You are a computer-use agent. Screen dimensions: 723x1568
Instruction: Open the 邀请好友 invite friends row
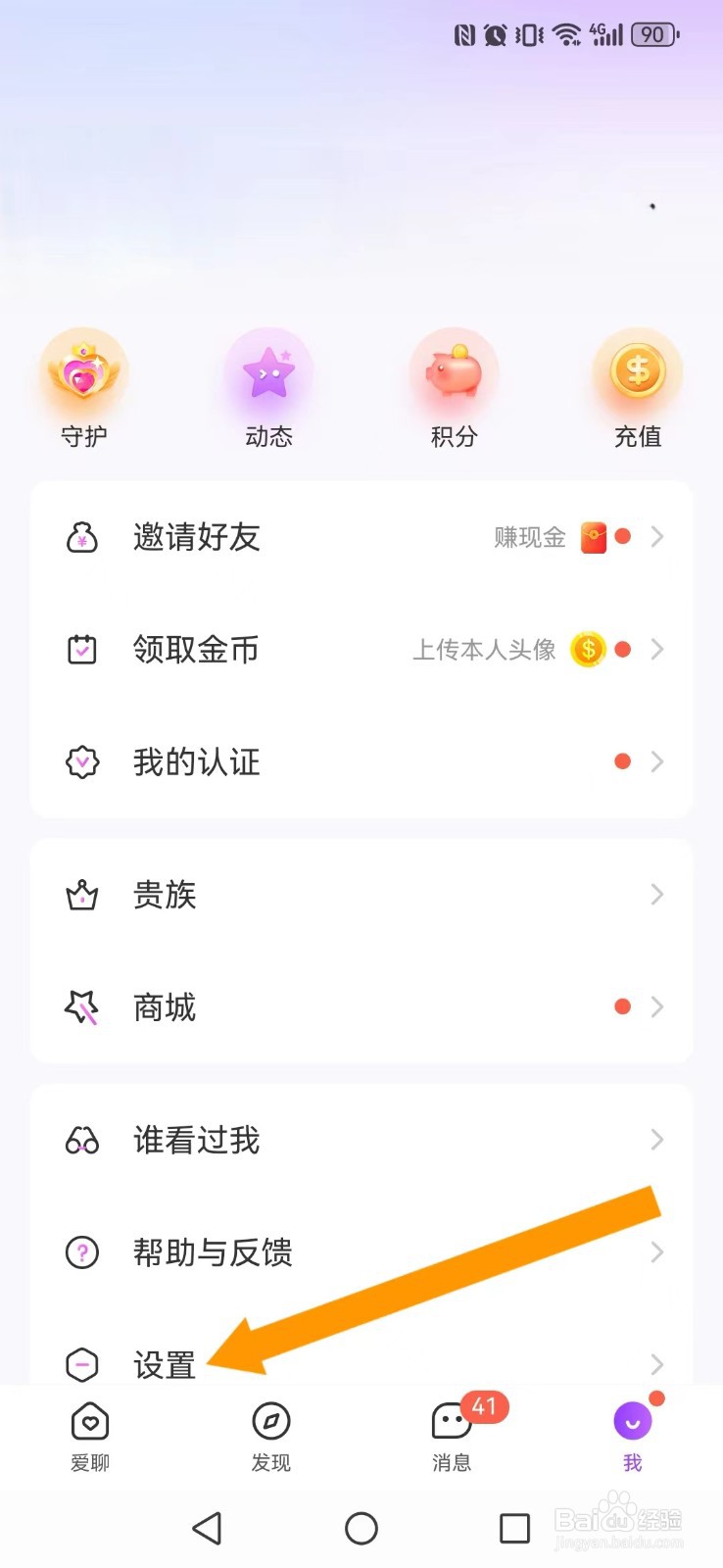pyautogui.click(x=361, y=537)
